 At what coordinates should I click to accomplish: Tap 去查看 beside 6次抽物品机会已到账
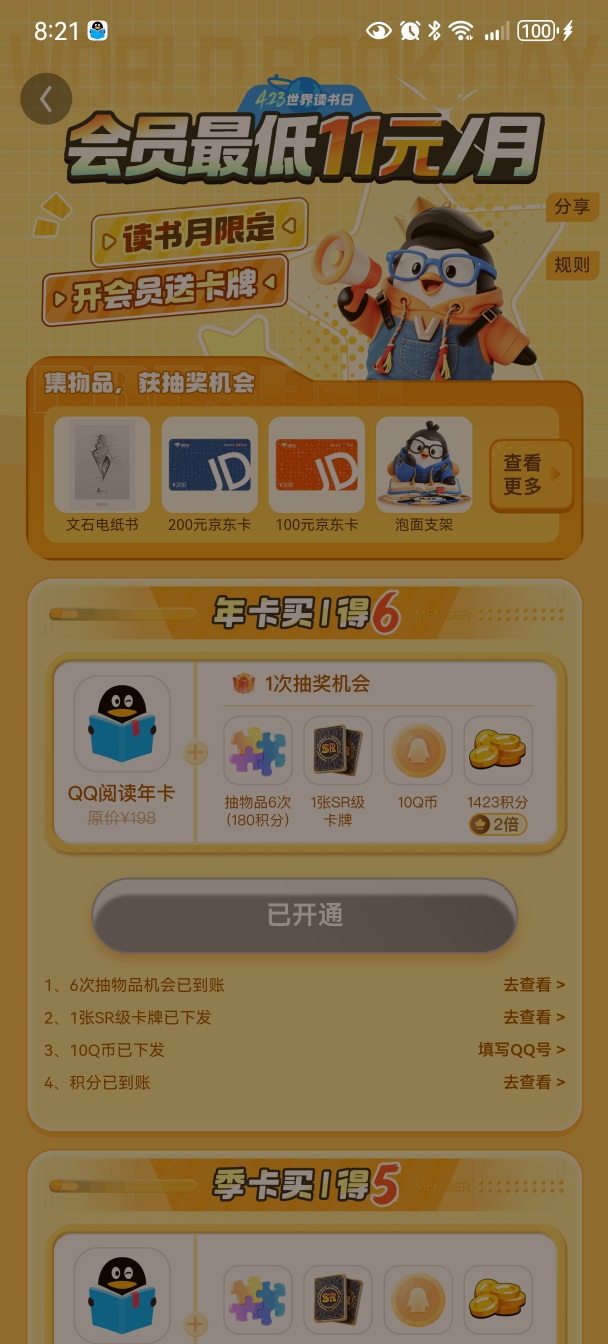534,985
